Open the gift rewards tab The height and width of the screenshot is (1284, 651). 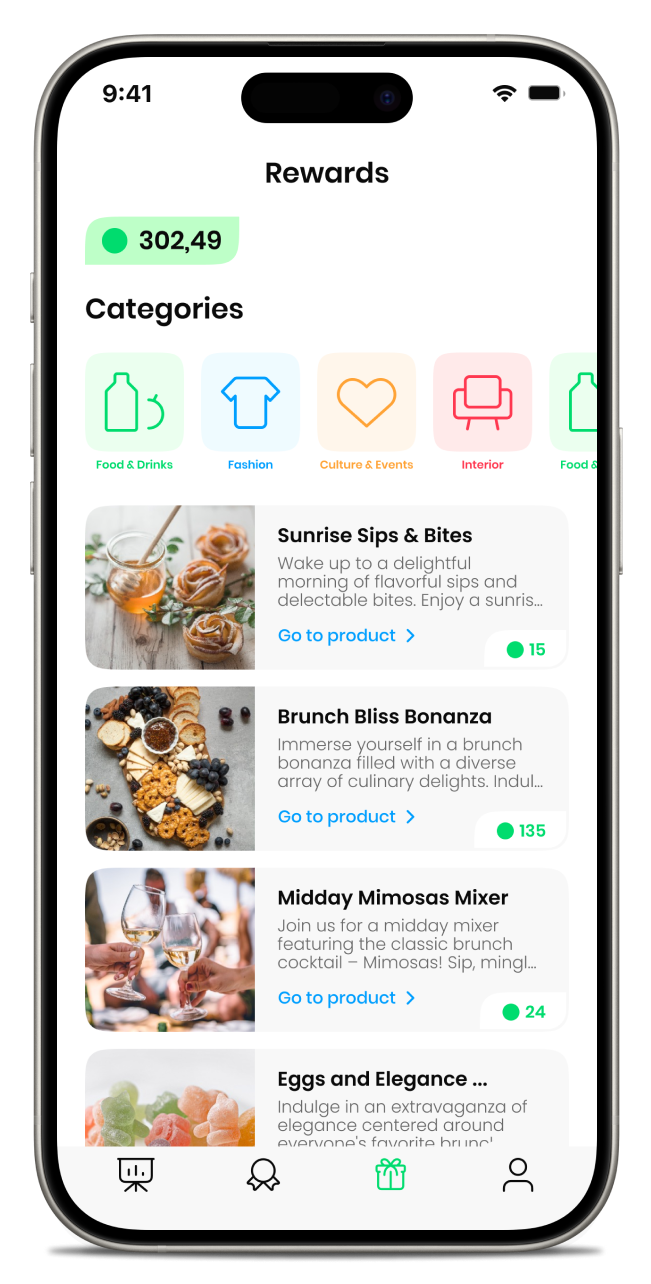(x=390, y=1174)
